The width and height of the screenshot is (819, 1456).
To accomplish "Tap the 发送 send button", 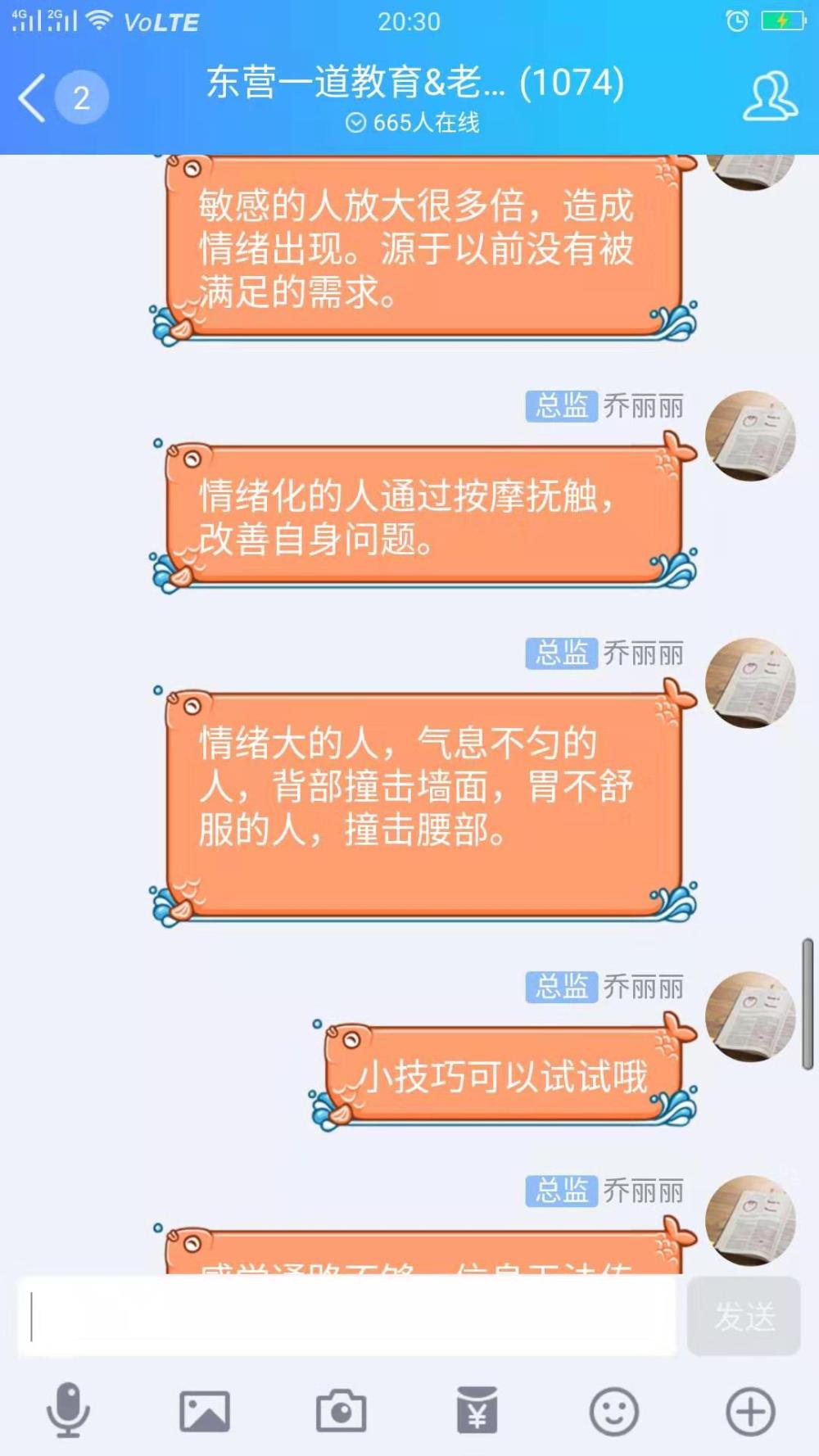I will [744, 1317].
